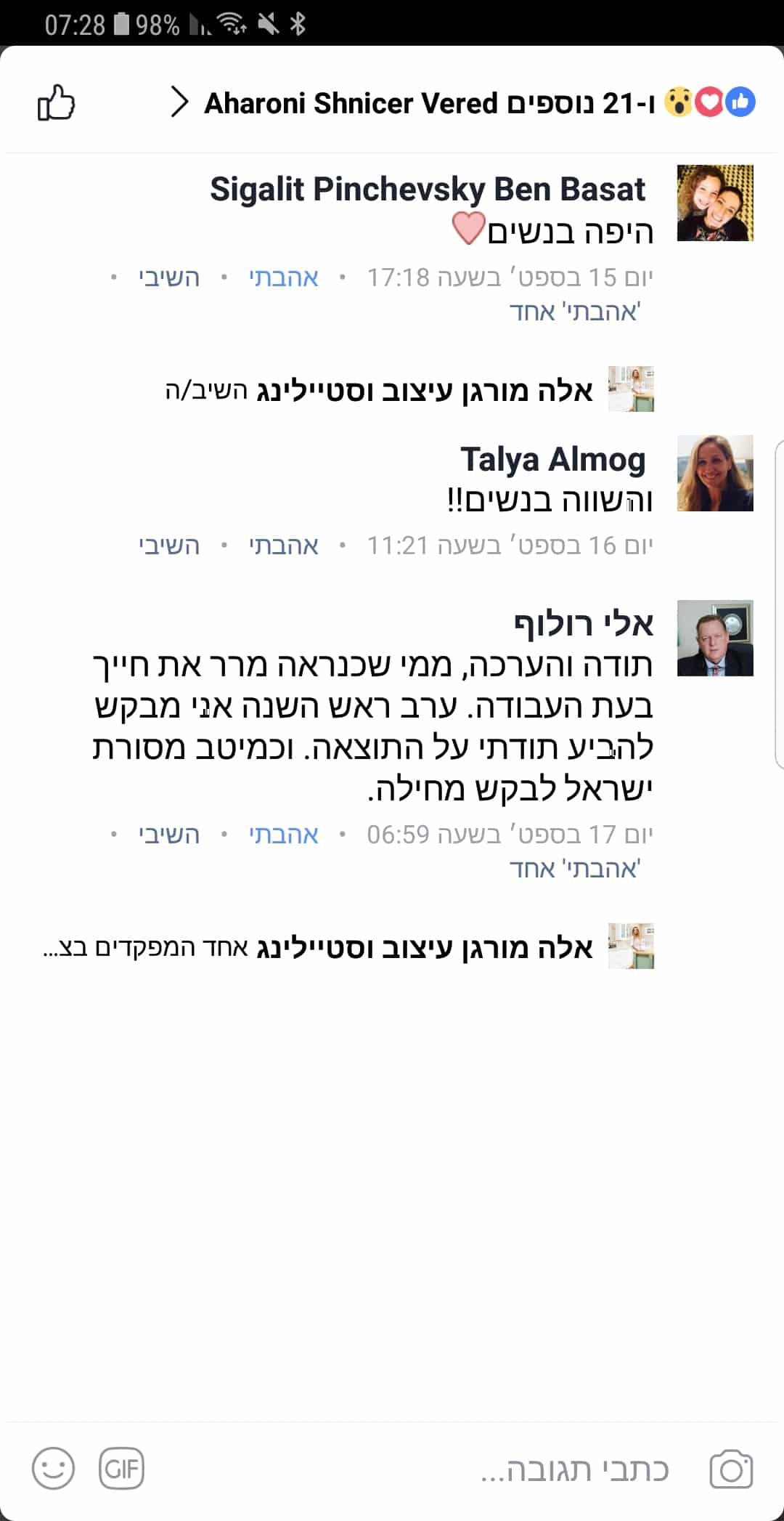Like Sigalit Pinchevsky Ben Basat's comment

(283, 277)
